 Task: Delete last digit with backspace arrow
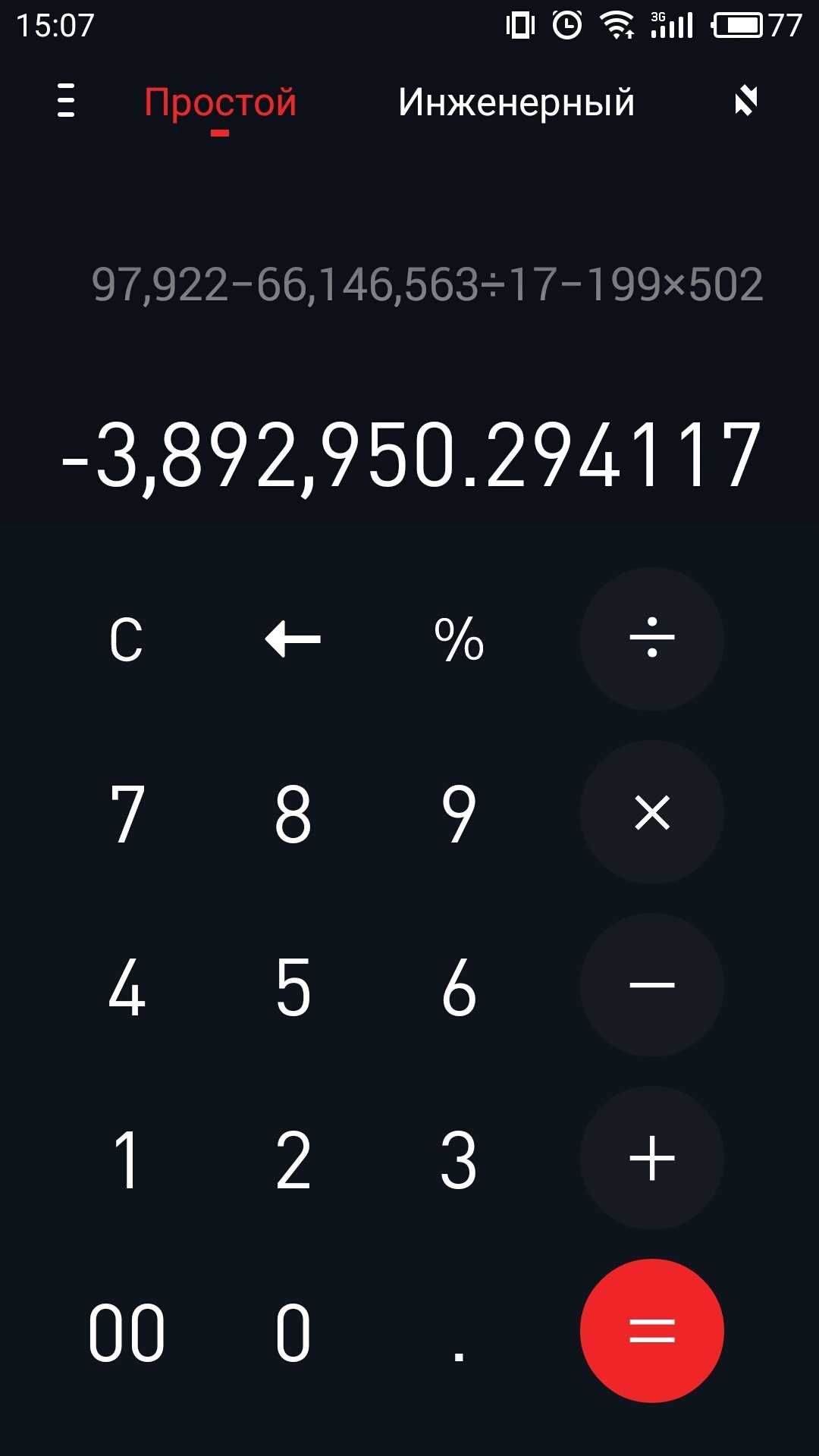pyautogui.click(x=293, y=639)
